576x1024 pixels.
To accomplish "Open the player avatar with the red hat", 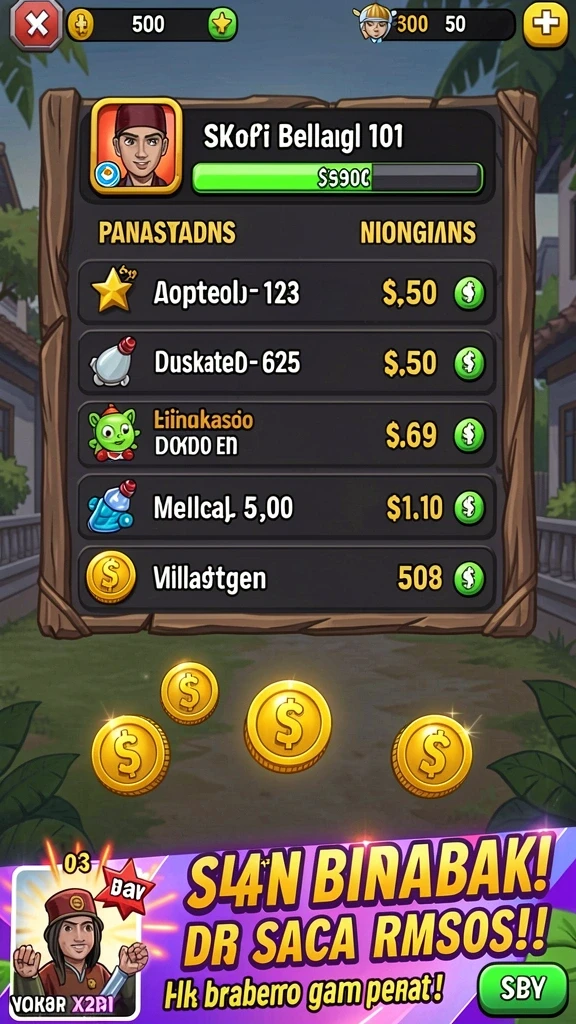I will (136, 146).
